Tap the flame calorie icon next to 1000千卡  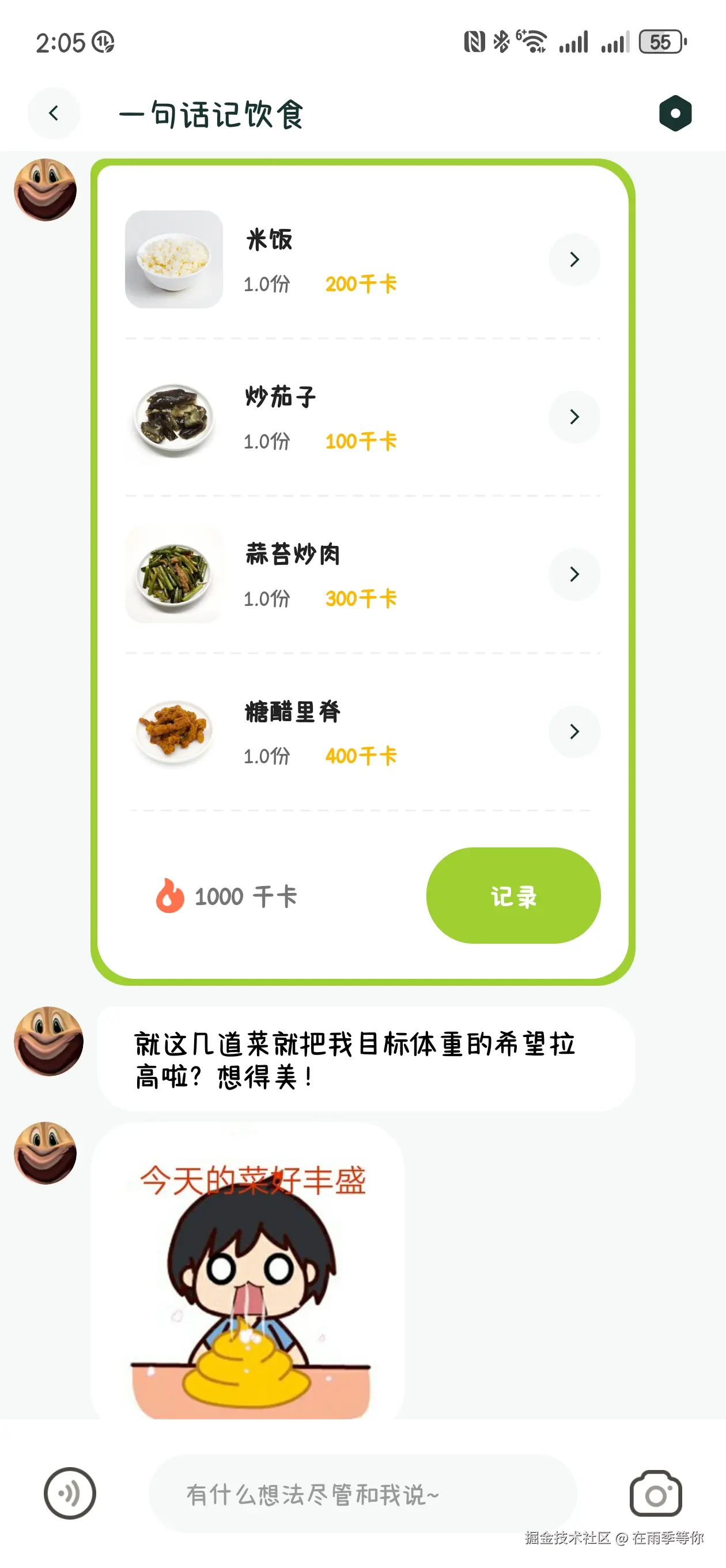pos(168,895)
